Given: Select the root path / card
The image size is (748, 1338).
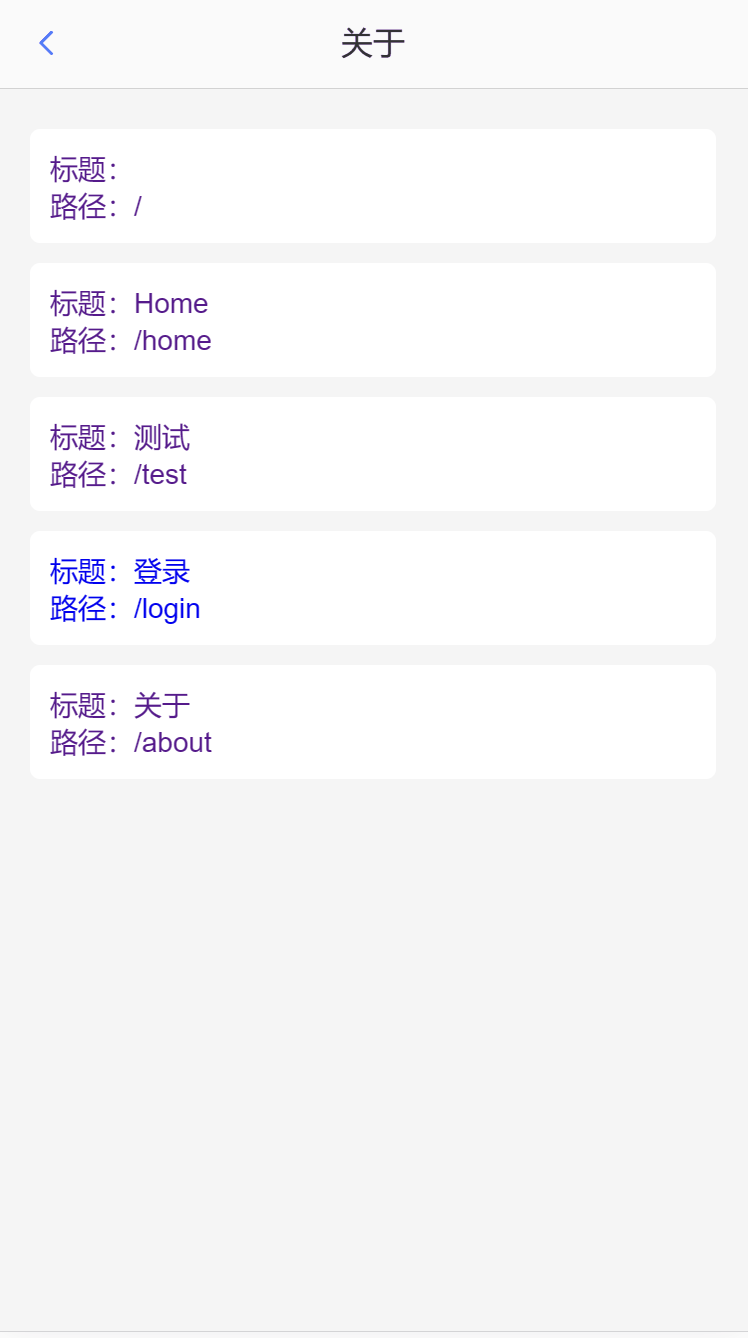Looking at the screenshot, I should click(x=373, y=186).
